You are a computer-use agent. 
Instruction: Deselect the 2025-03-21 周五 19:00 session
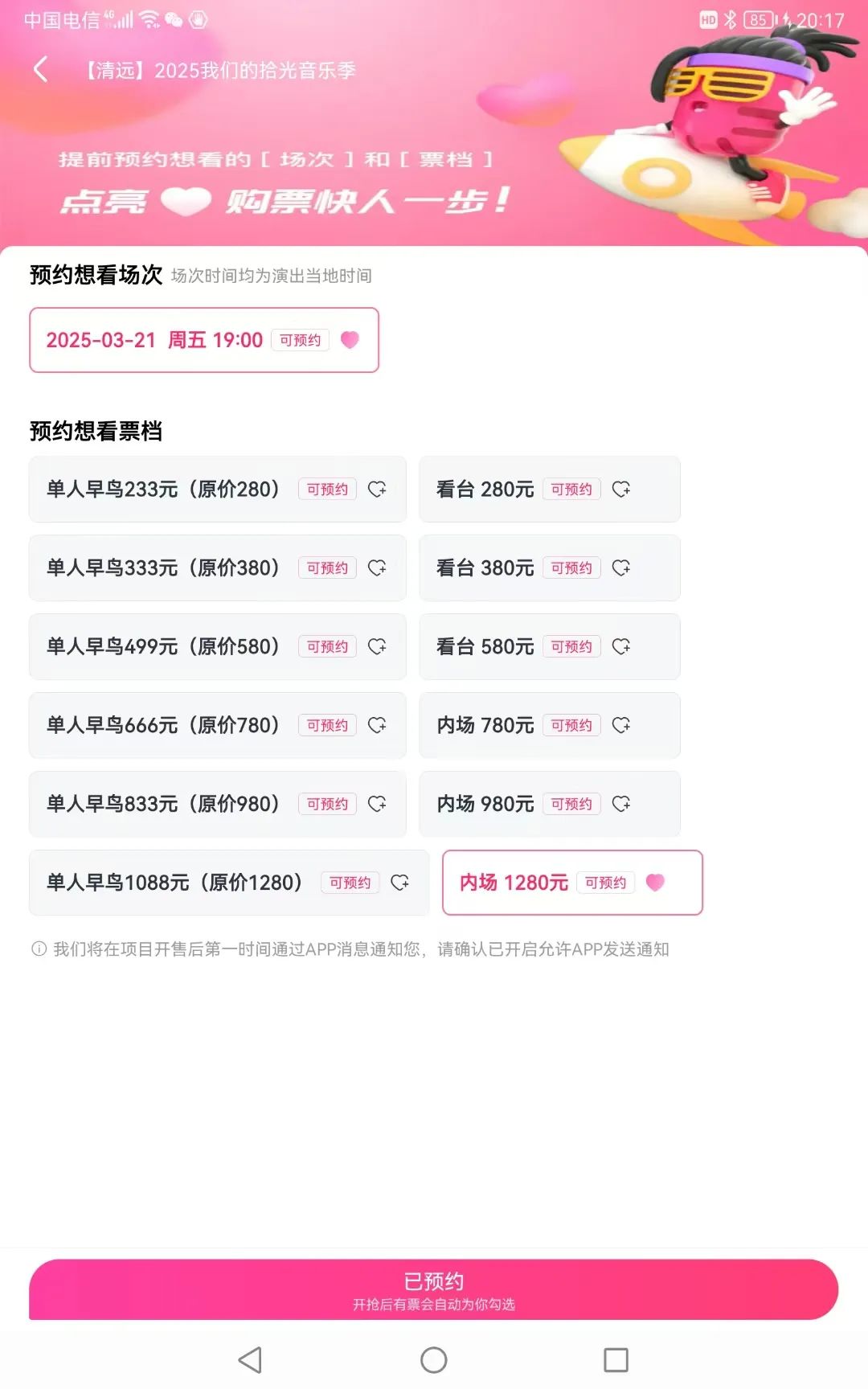coord(204,340)
